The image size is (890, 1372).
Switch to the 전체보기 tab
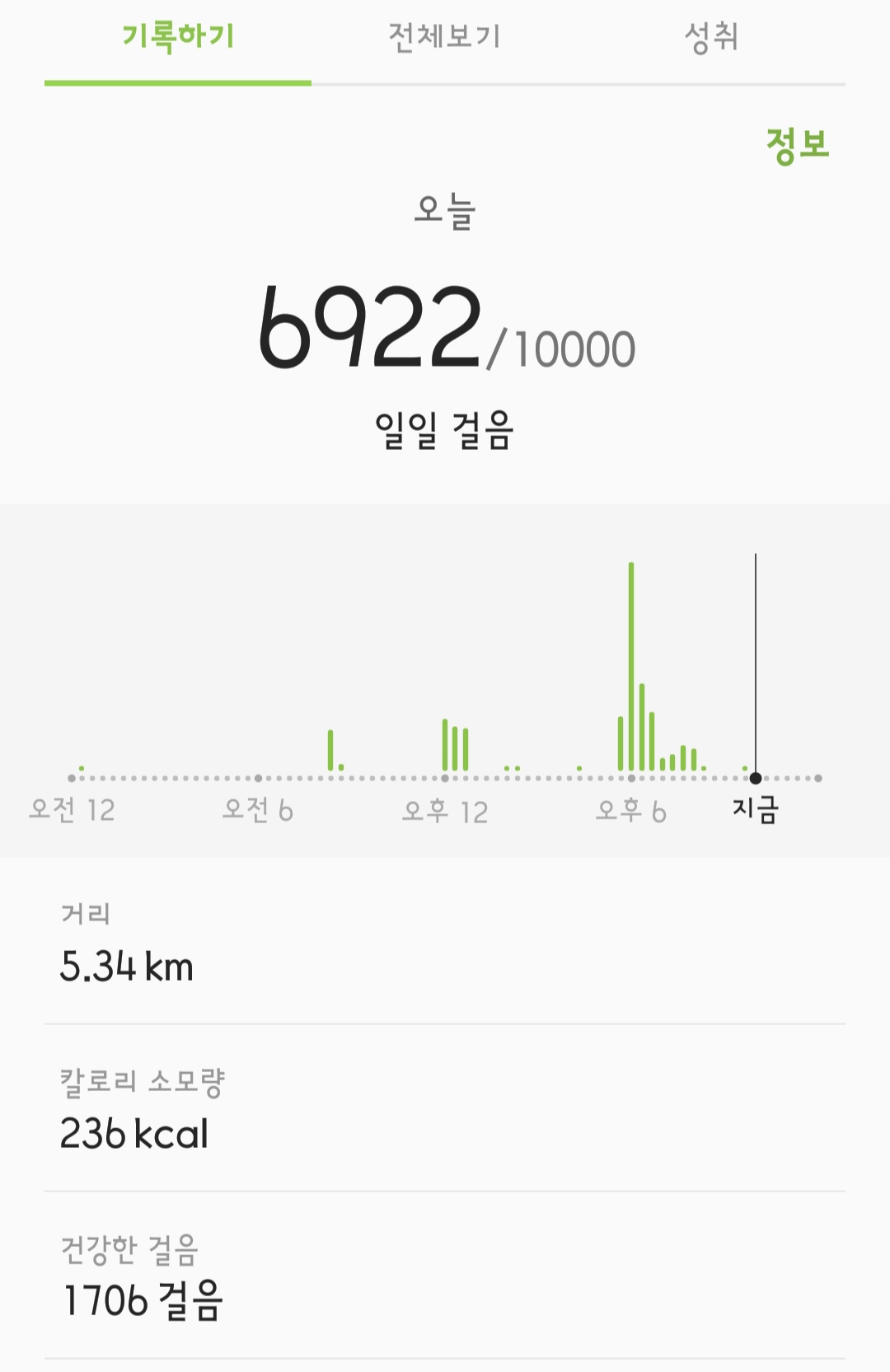click(x=444, y=37)
